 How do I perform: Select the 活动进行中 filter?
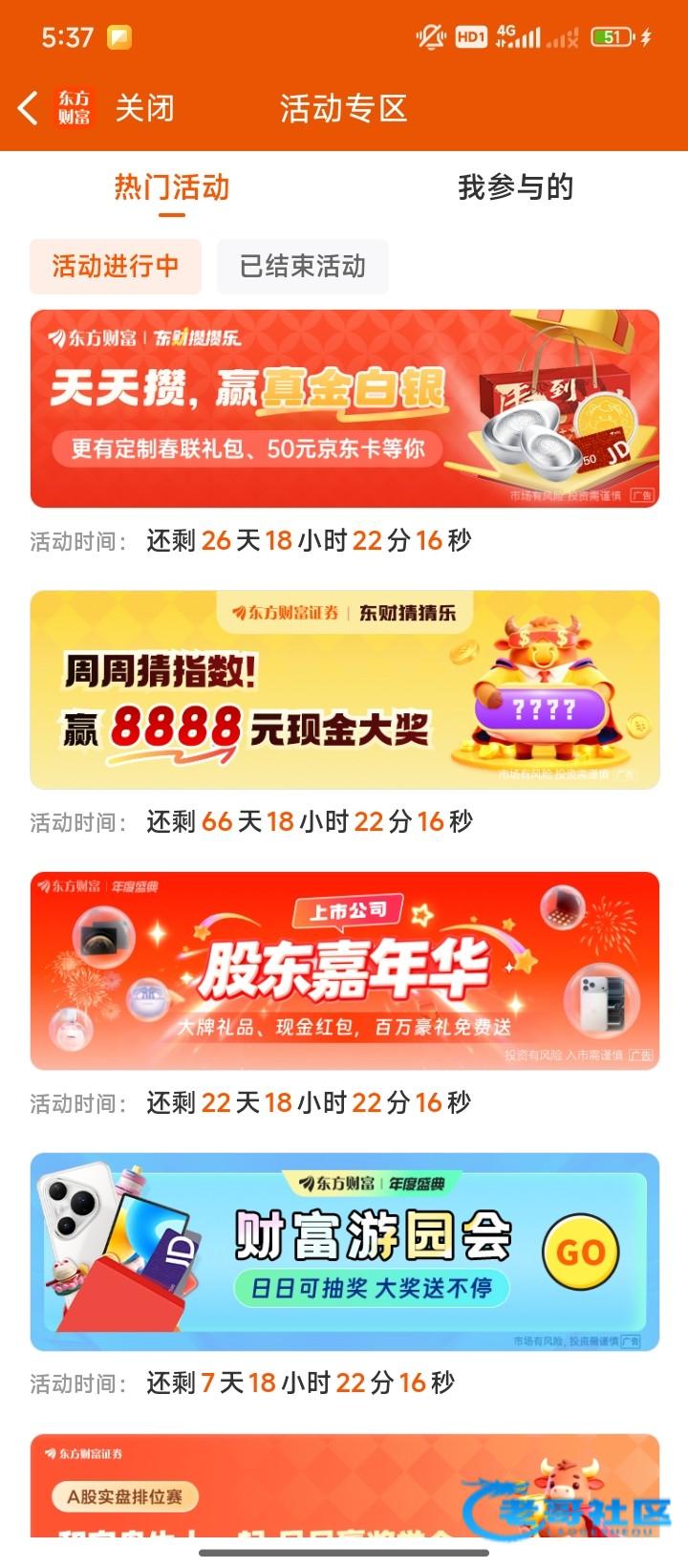(116, 266)
